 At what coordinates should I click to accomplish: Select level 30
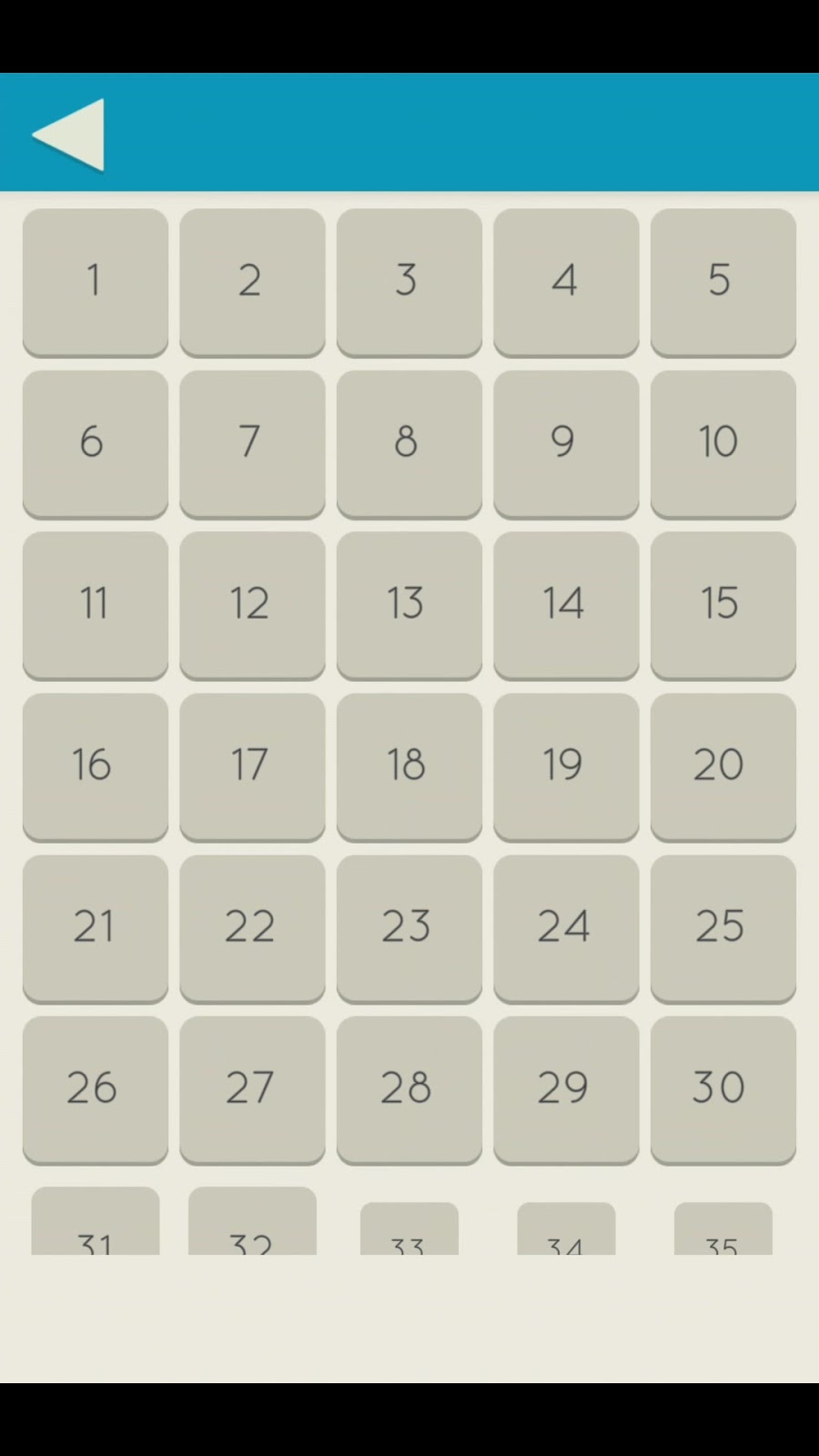coord(723,1090)
